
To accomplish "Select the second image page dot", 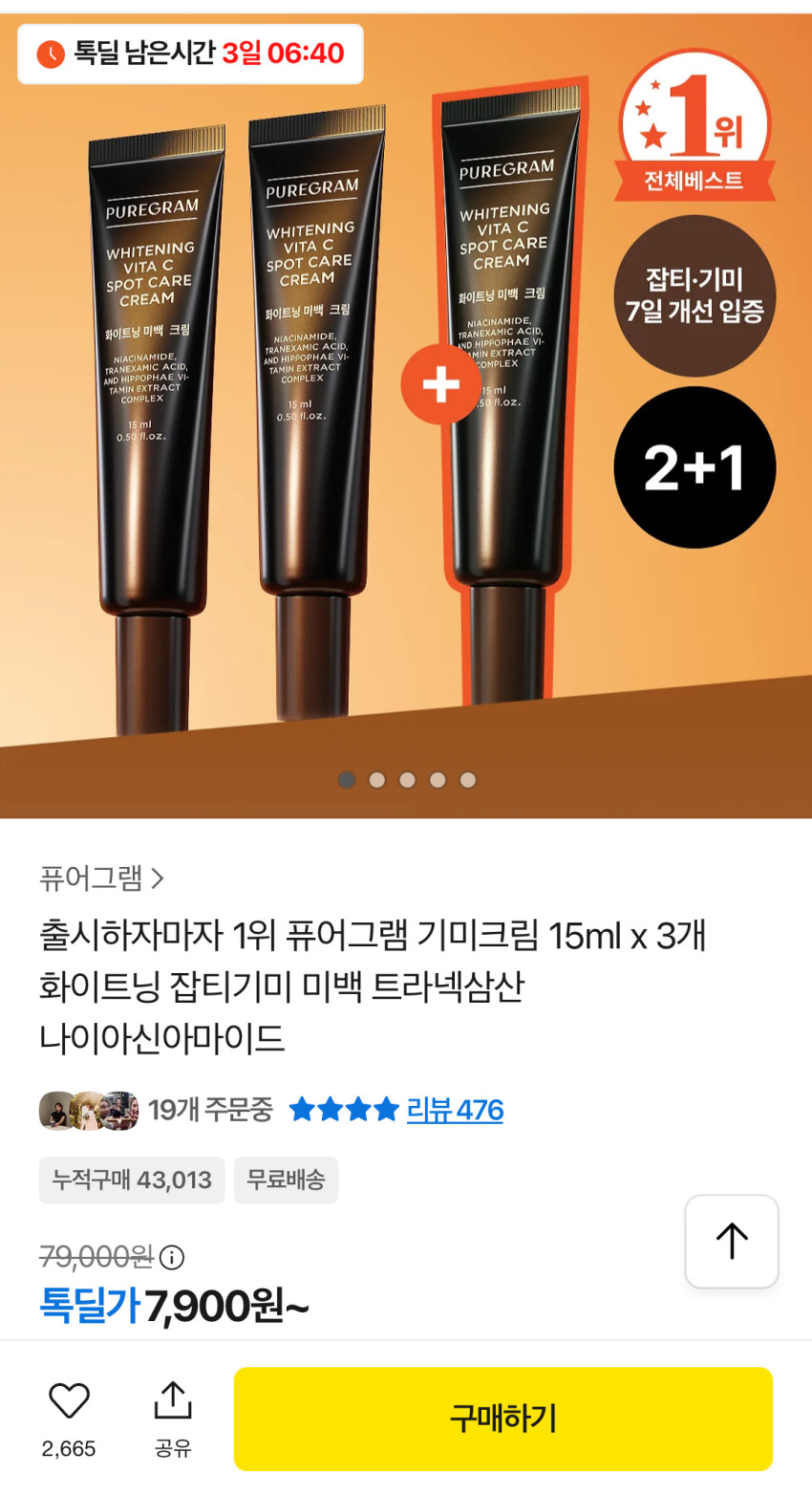I will [x=377, y=780].
